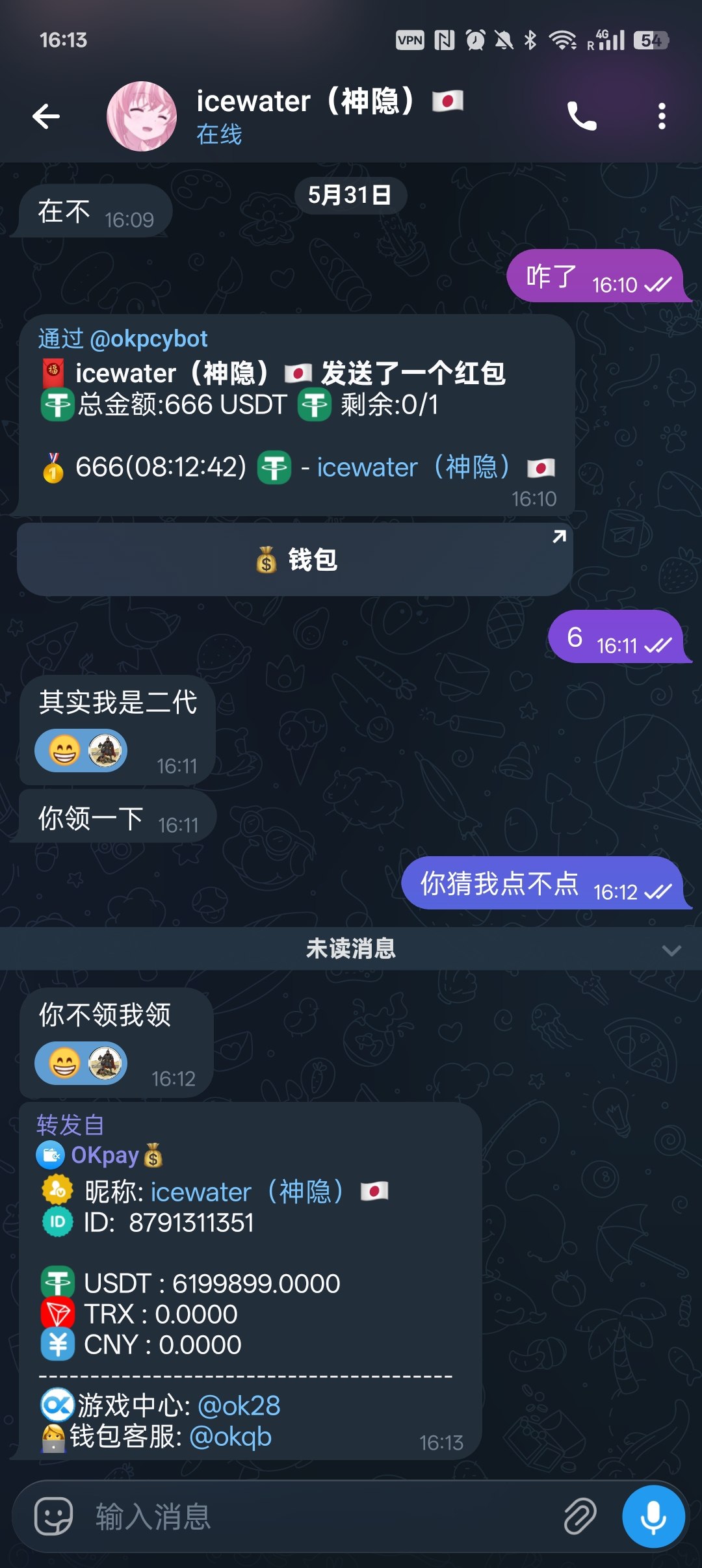Tap the 钱包 wallet button

[295, 560]
